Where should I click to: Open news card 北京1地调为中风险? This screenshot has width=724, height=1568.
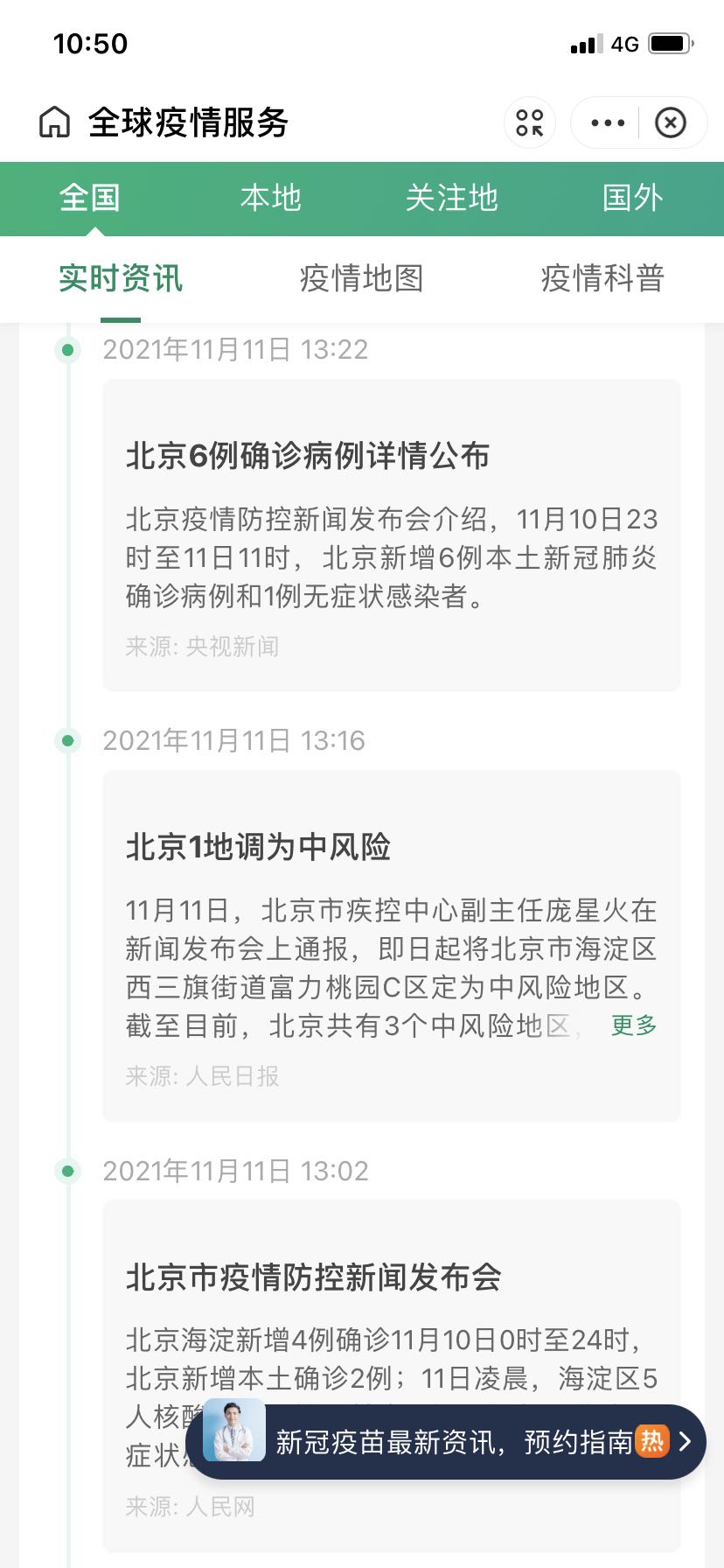(x=392, y=946)
